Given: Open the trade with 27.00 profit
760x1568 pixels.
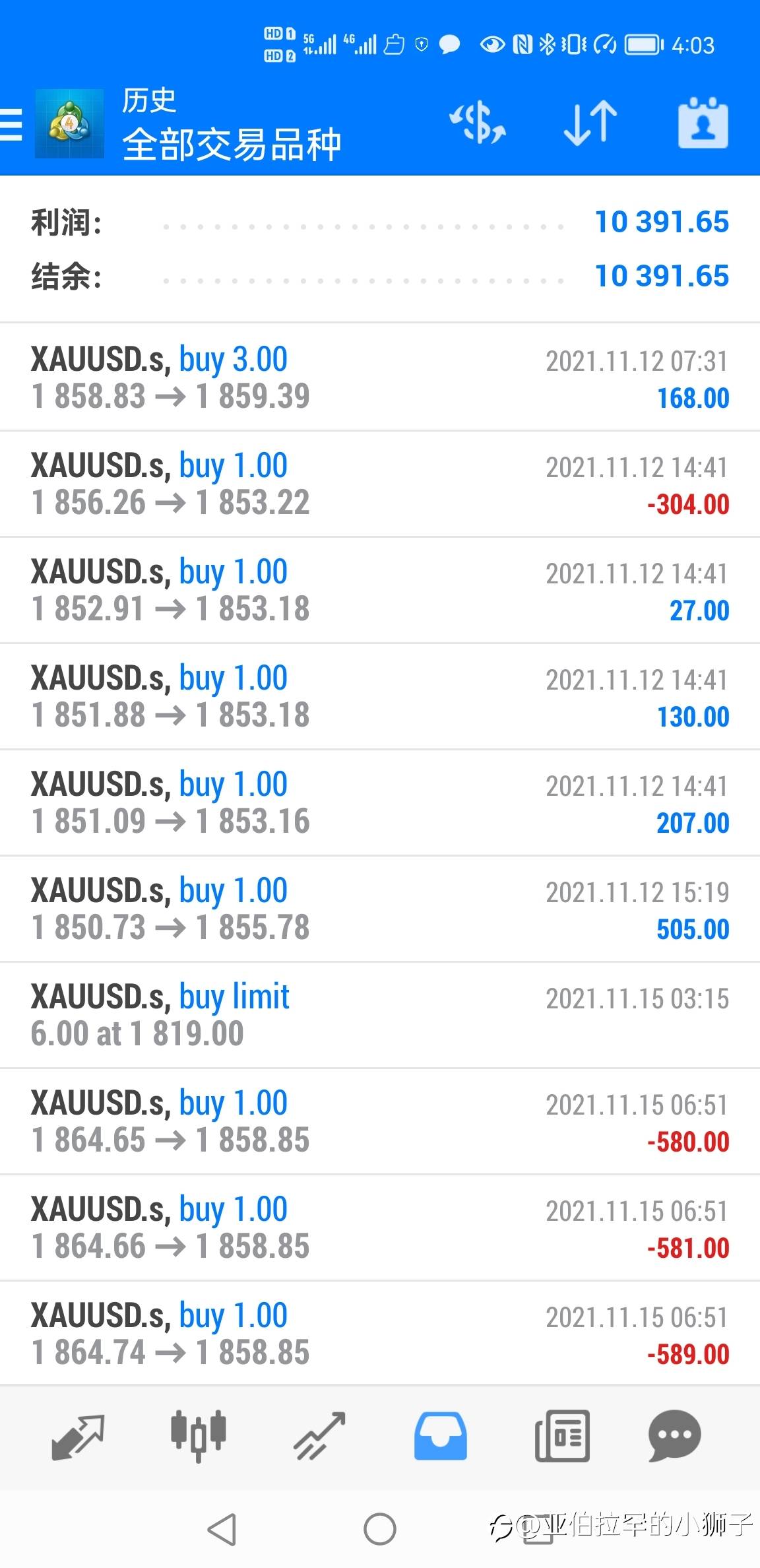Looking at the screenshot, I should pyautogui.click(x=380, y=591).
